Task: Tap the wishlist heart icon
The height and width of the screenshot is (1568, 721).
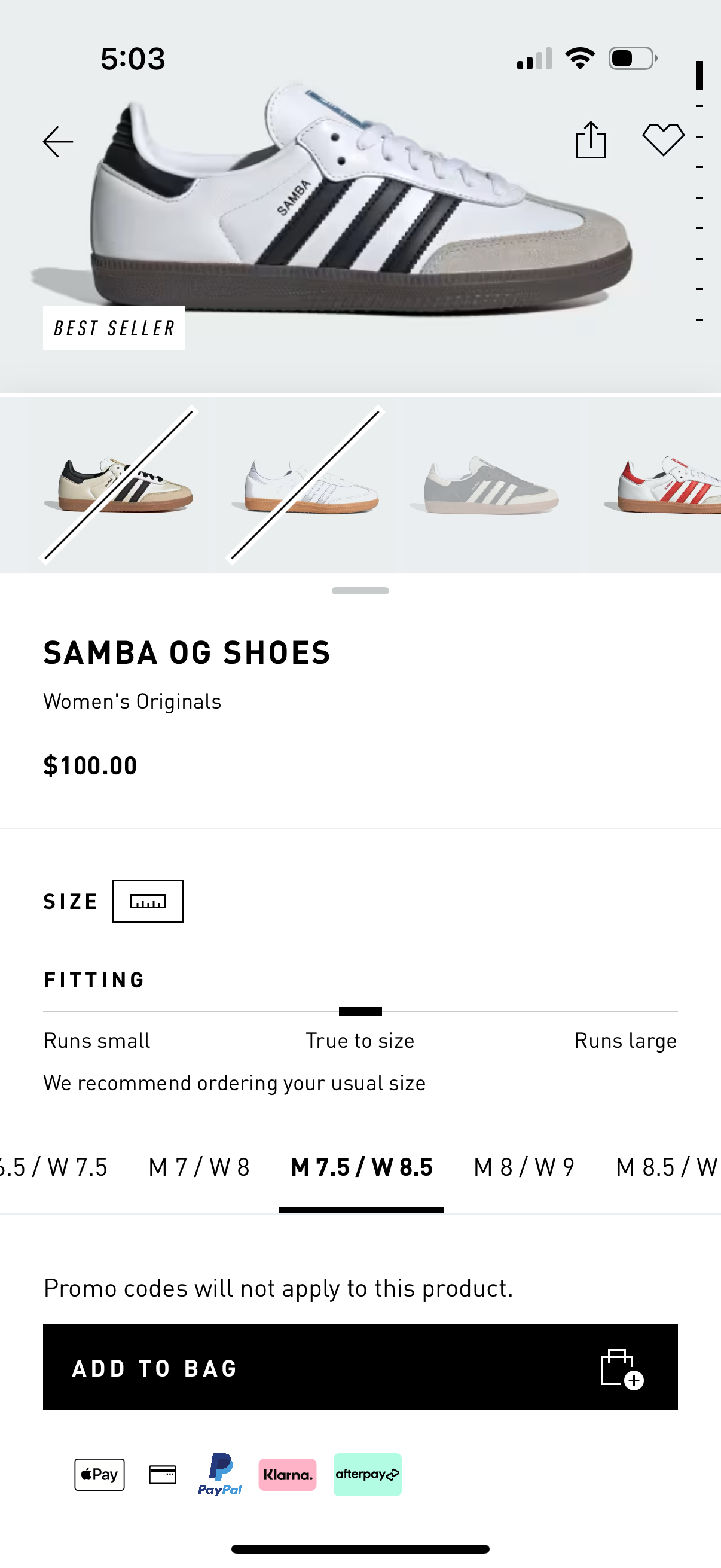Action: click(664, 140)
